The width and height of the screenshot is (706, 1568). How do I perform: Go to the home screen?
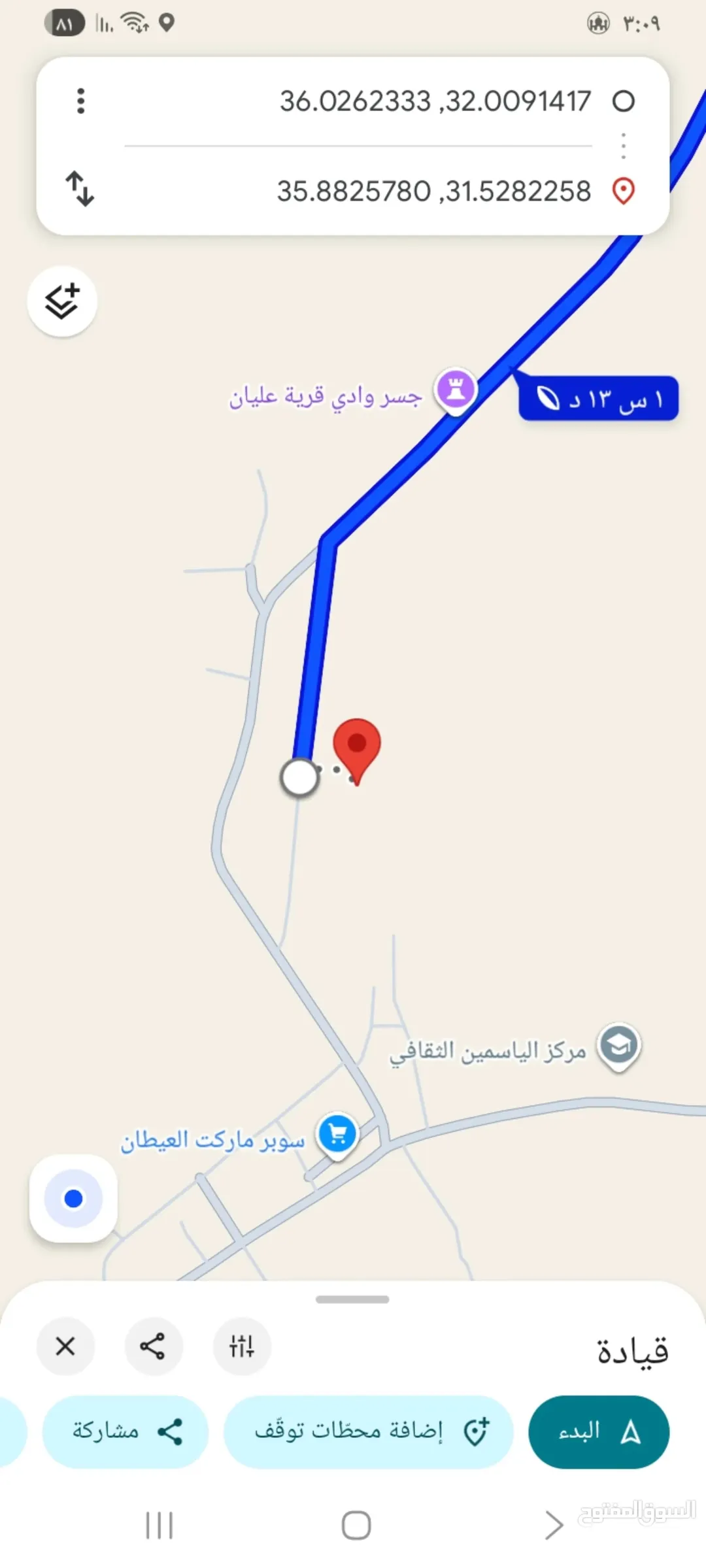click(x=356, y=1526)
